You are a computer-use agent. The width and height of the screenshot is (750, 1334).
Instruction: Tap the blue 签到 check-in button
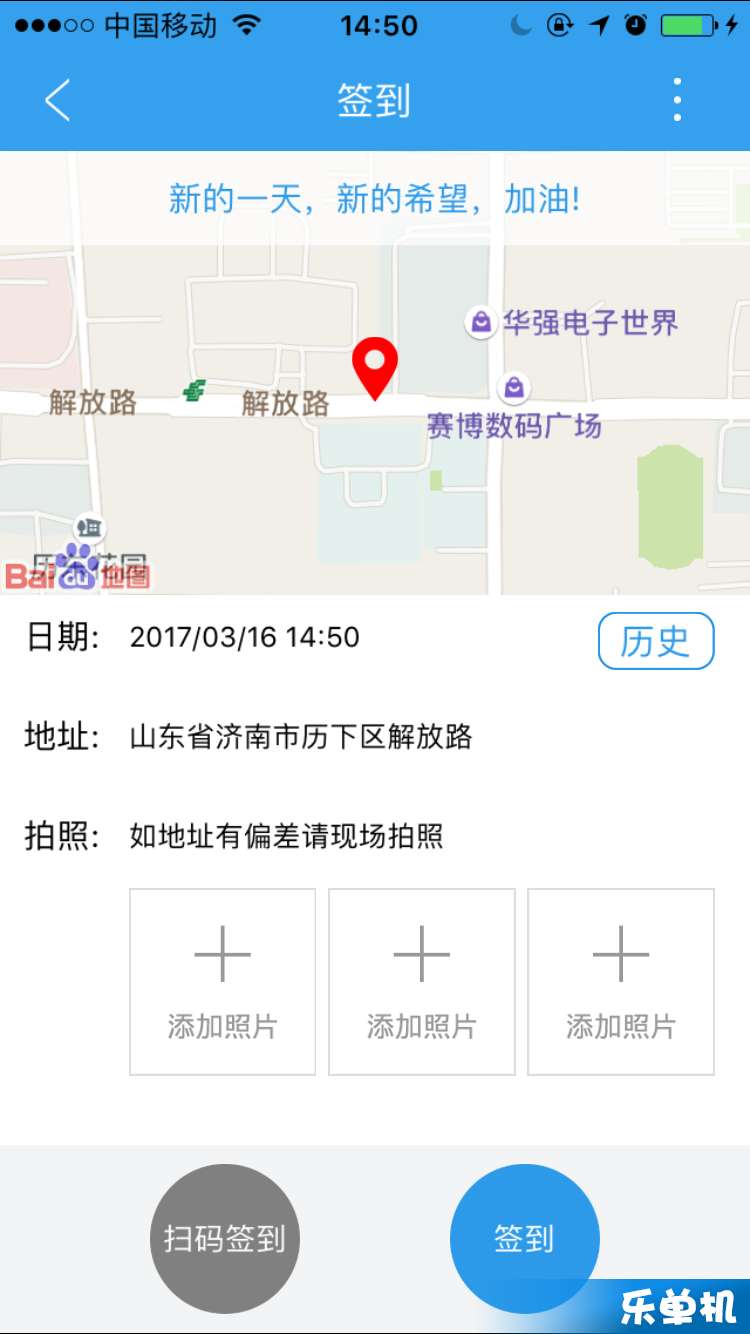point(525,1239)
